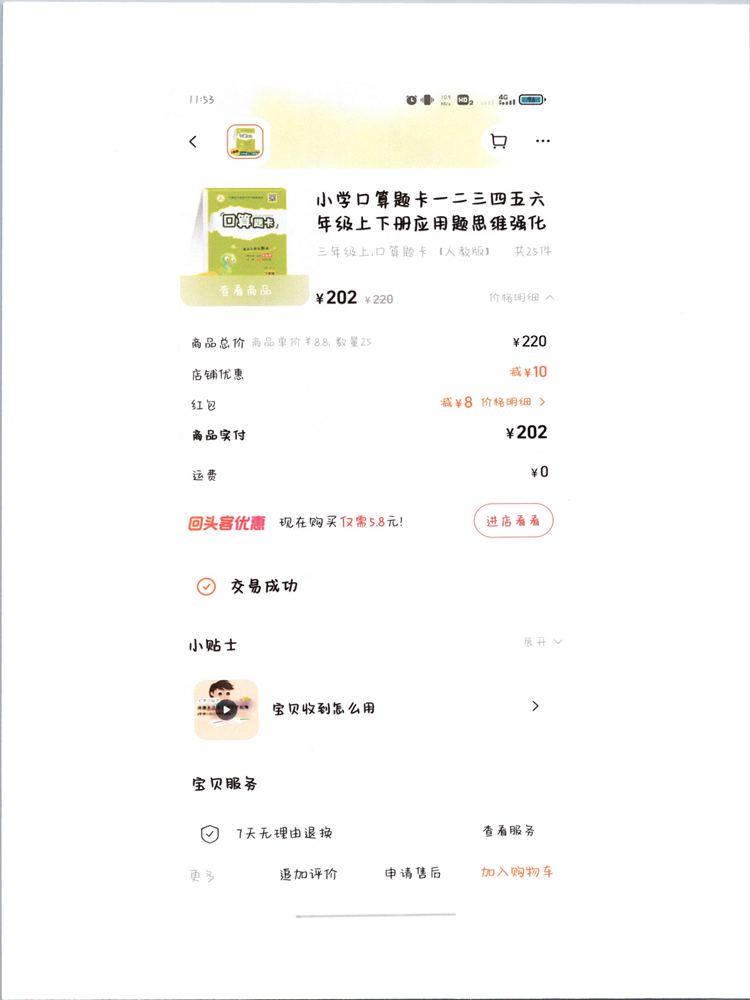Viewport: 750px width, 1000px height.
Task: Expand the 小贴士 section with 展开
Action: [x=542, y=641]
